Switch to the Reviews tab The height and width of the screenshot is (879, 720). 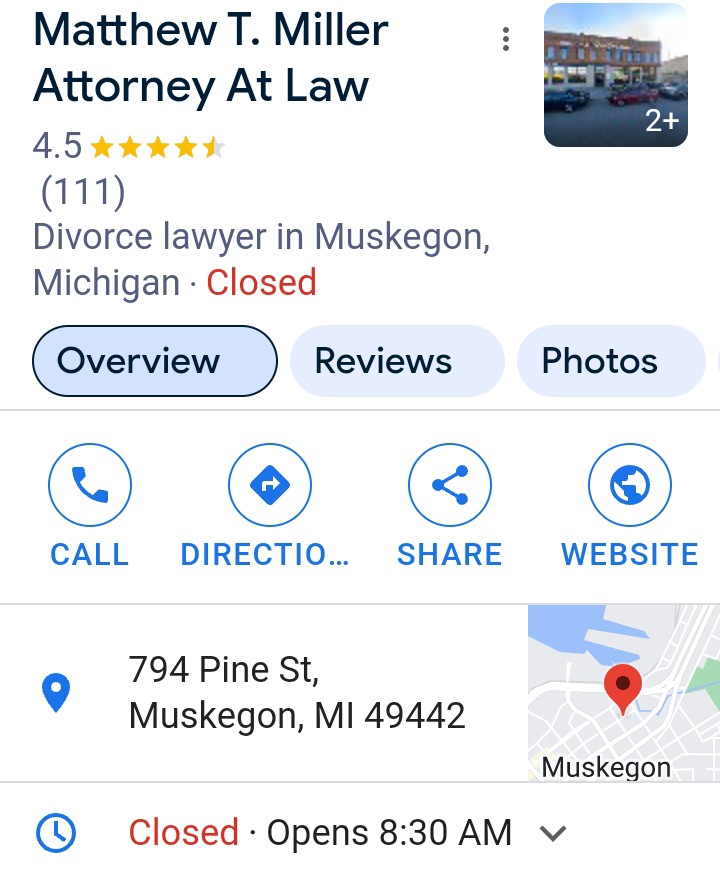tap(396, 361)
